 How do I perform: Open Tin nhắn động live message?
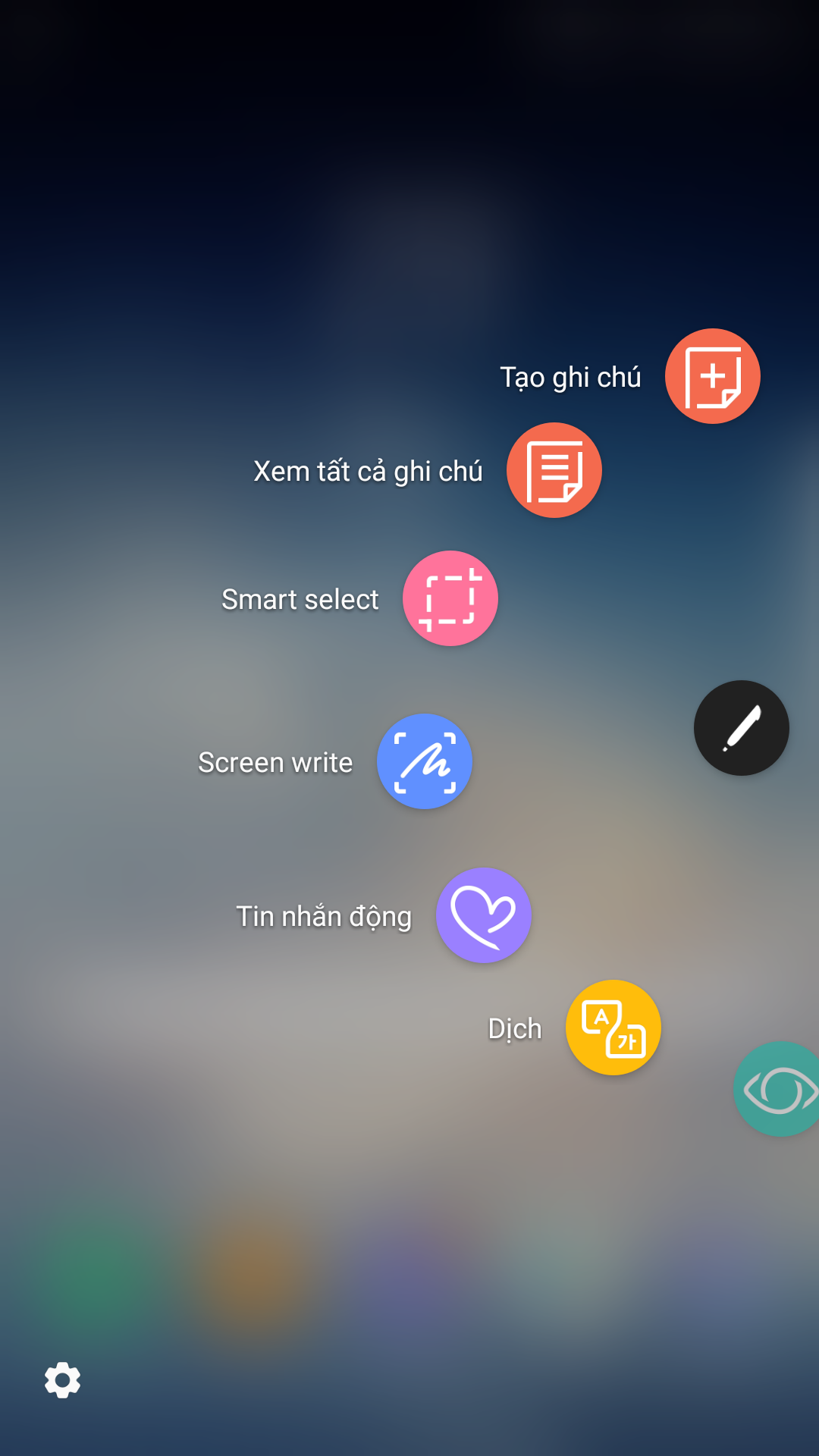tap(484, 915)
